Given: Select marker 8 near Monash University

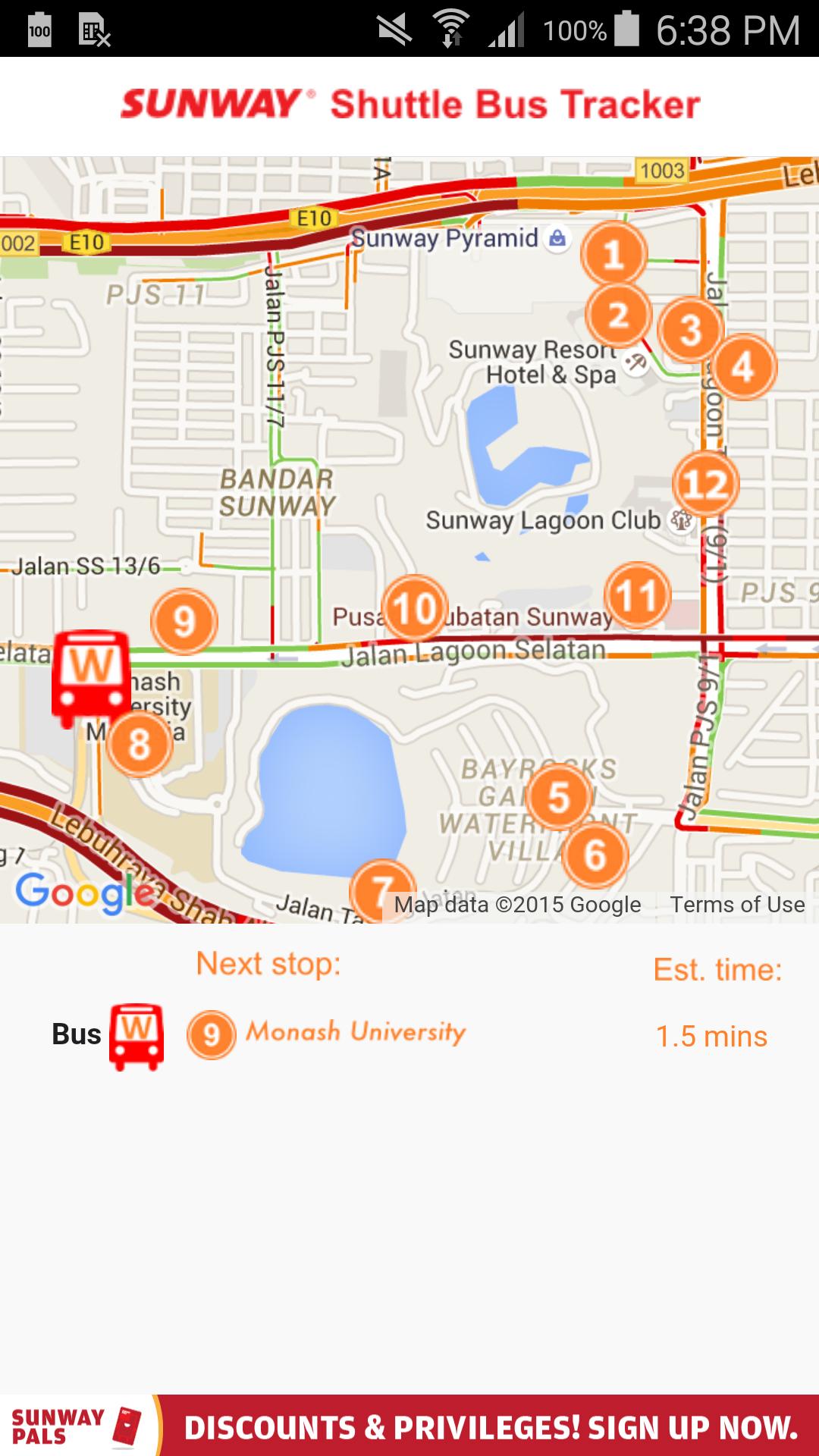Looking at the screenshot, I should coord(140,744).
